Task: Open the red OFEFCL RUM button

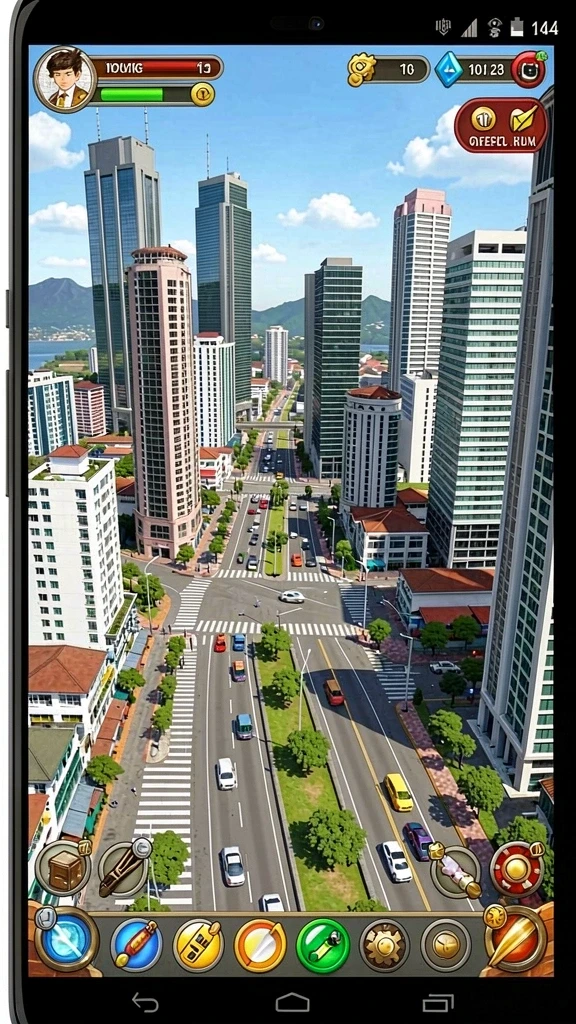Action: pos(501,126)
